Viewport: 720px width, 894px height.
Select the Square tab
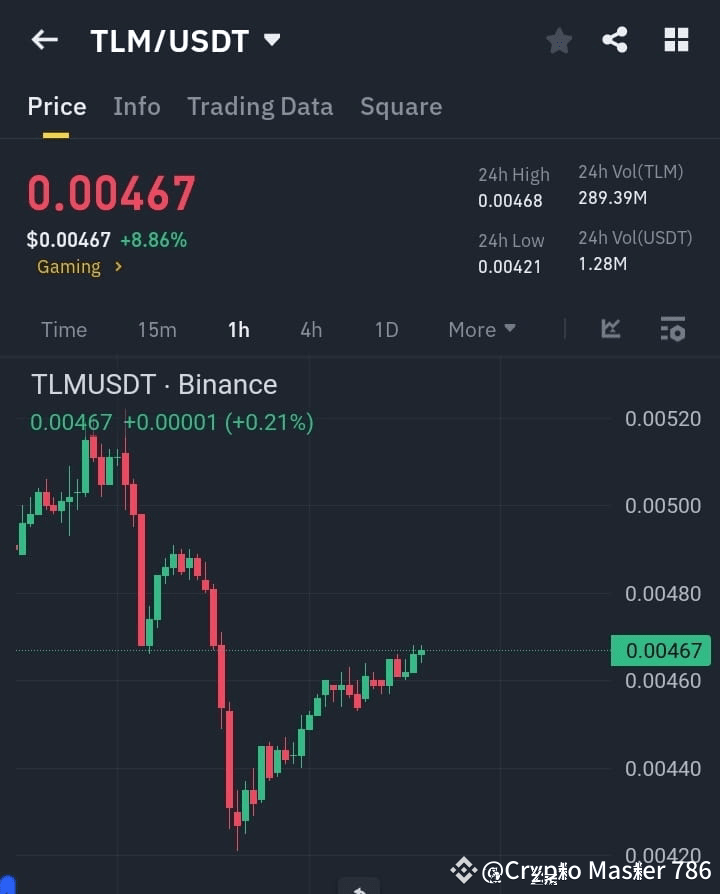coord(401,107)
